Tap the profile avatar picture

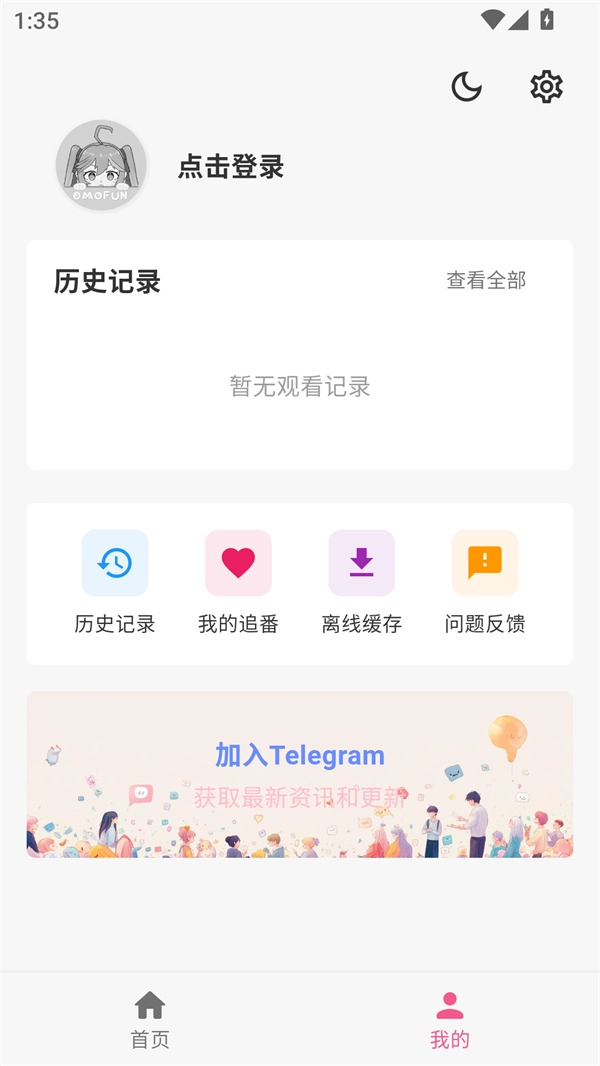tap(101, 166)
